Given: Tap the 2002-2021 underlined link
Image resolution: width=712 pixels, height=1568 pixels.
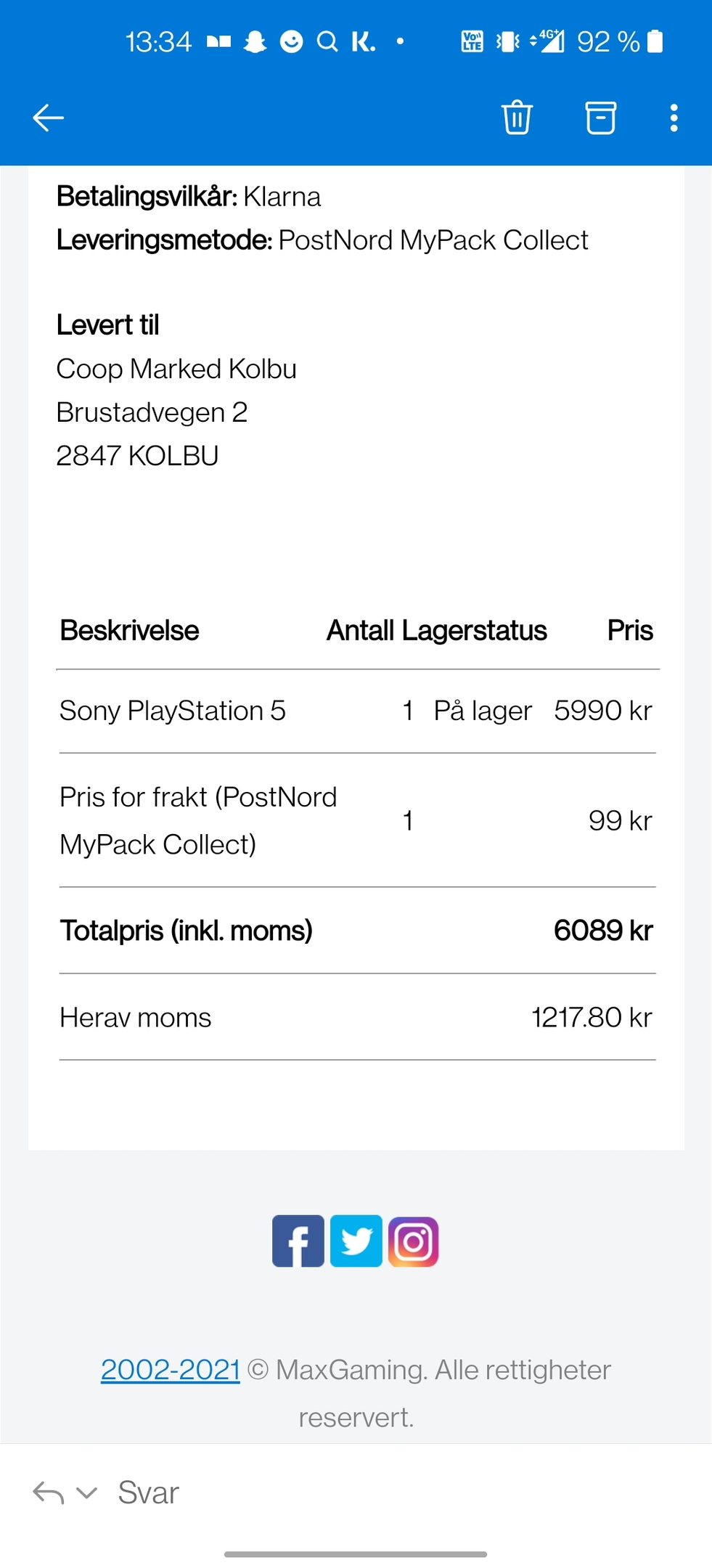Looking at the screenshot, I should click(x=171, y=1370).
